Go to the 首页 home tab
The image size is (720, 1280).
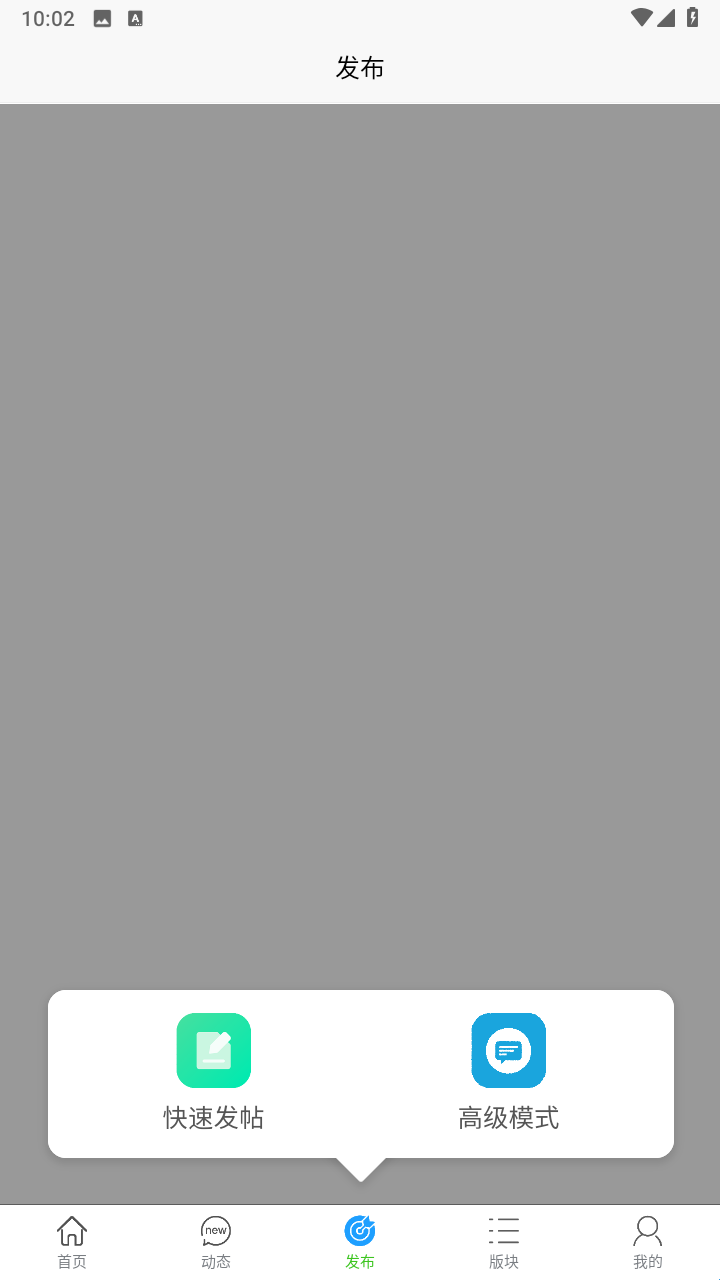[72, 1242]
